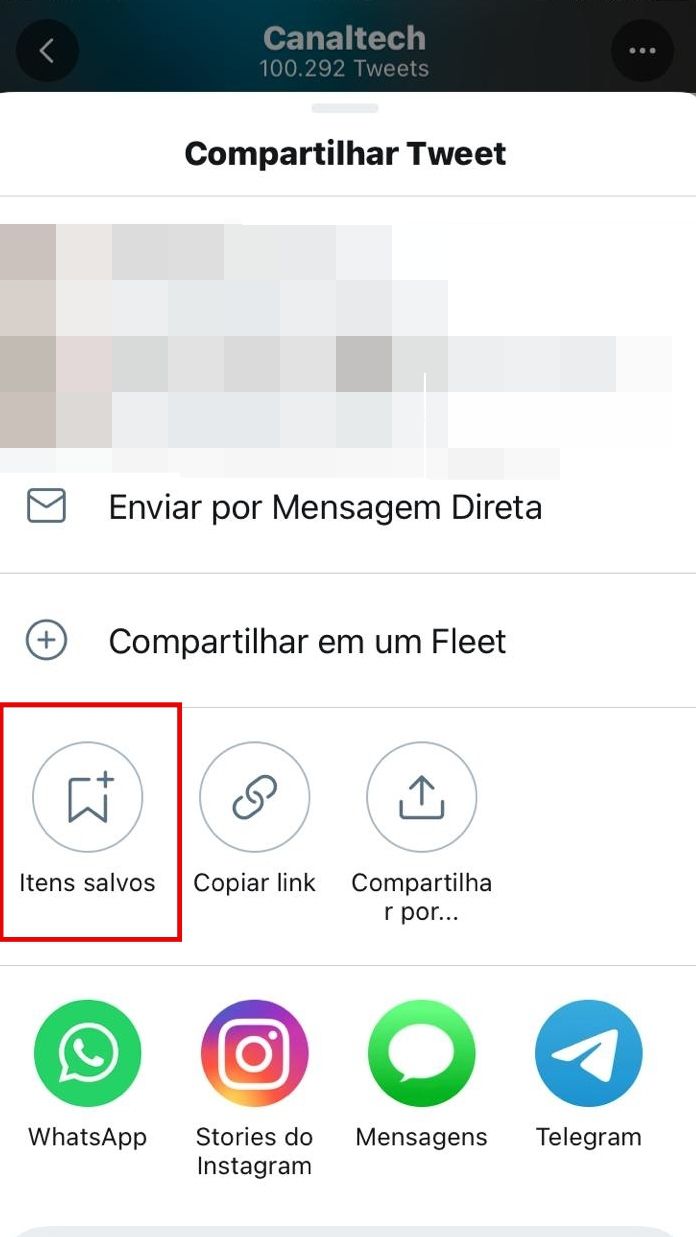This screenshot has width=696, height=1237.
Task: Choose Compartilhar em um Fleet
Action: (348, 641)
